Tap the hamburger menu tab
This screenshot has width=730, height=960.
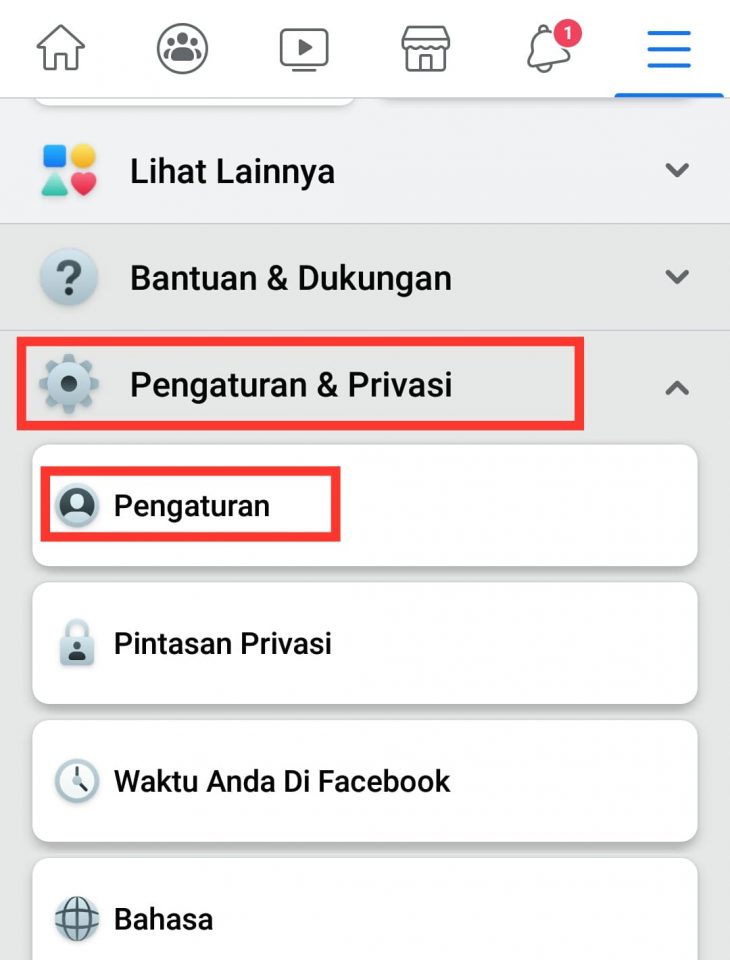[669, 48]
